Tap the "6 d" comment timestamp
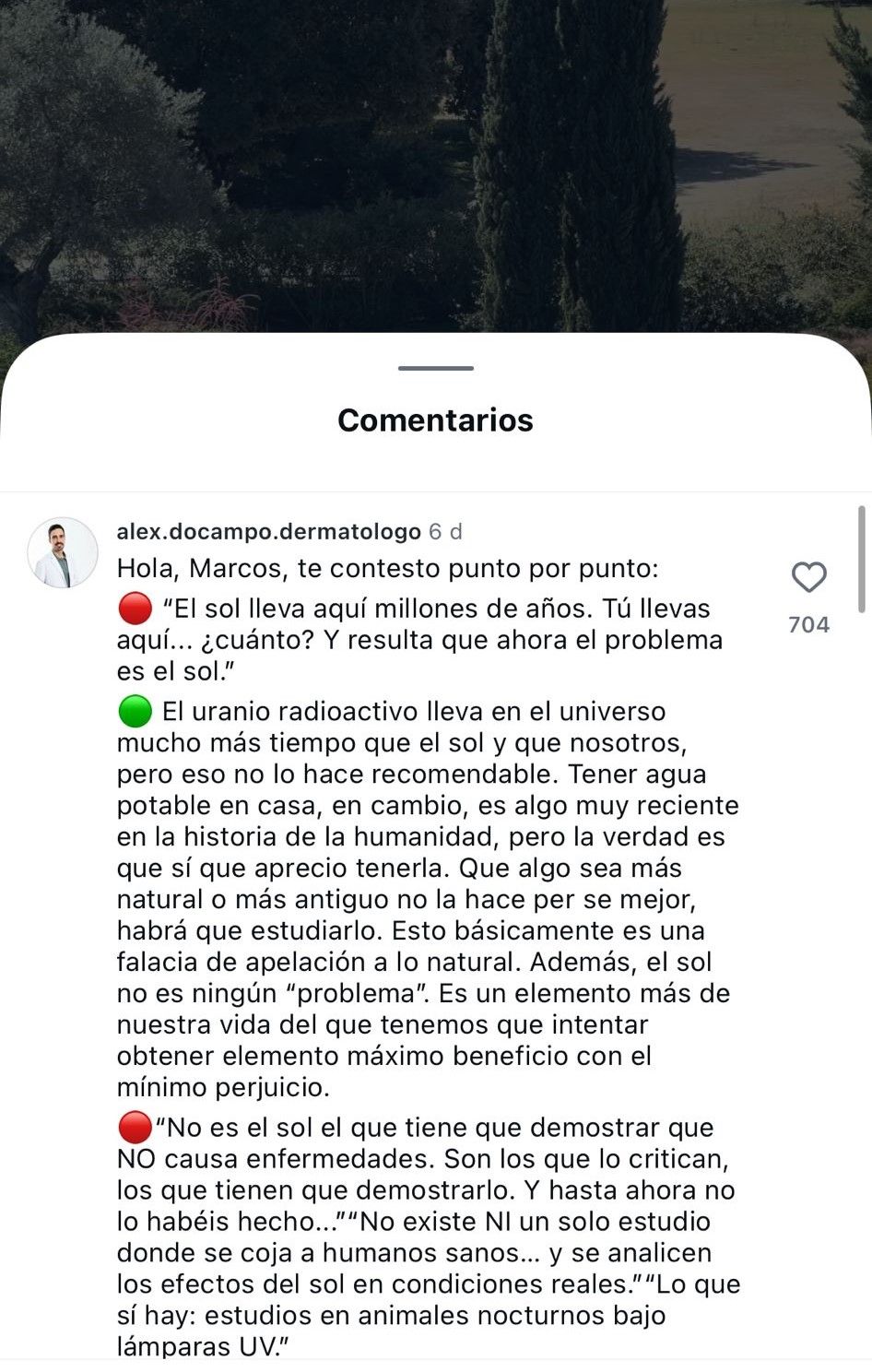This screenshot has width=872, height=1372. click(x=447, y=531)
